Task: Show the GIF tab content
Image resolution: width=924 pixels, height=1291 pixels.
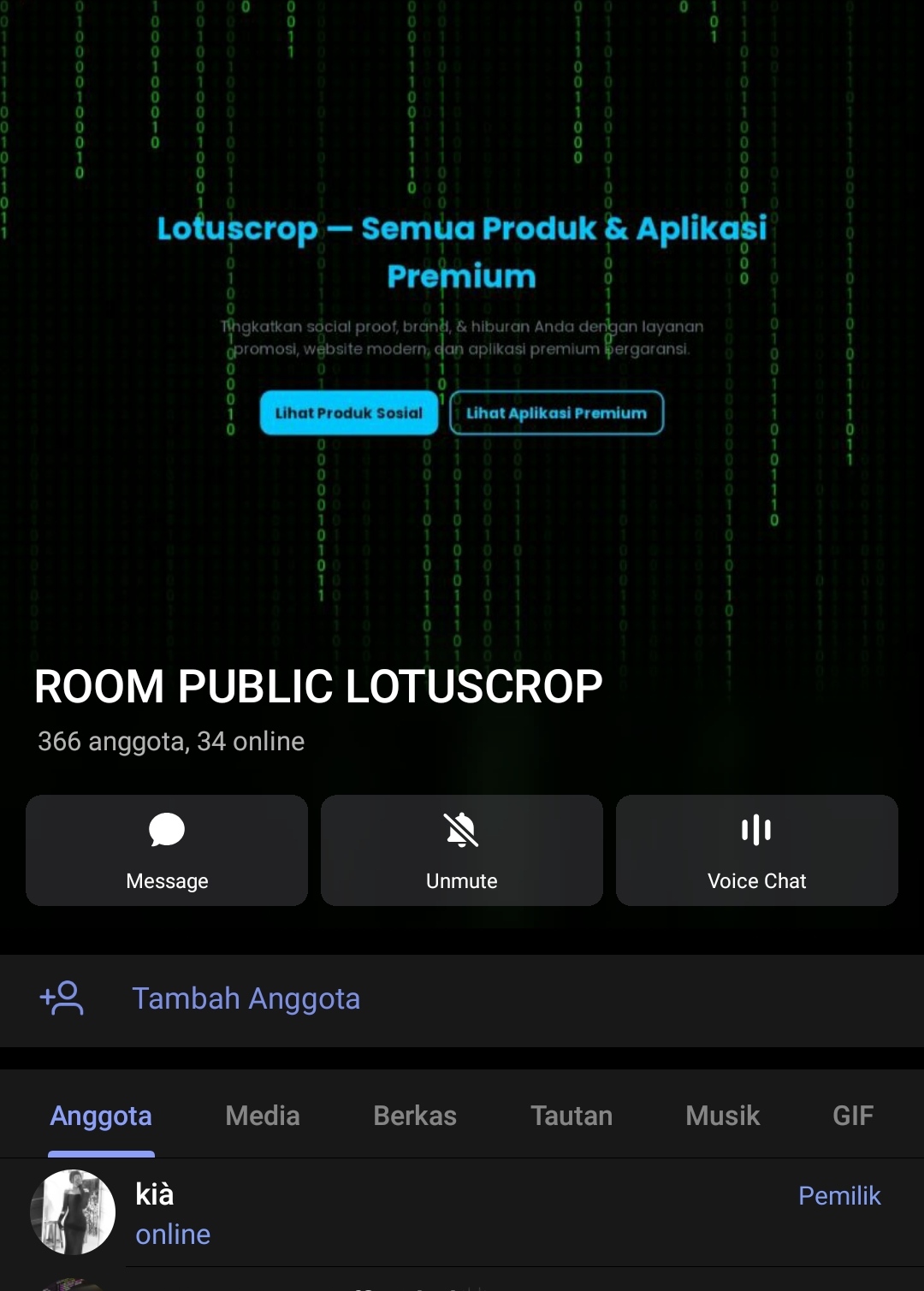Action: pos(853,1116)
